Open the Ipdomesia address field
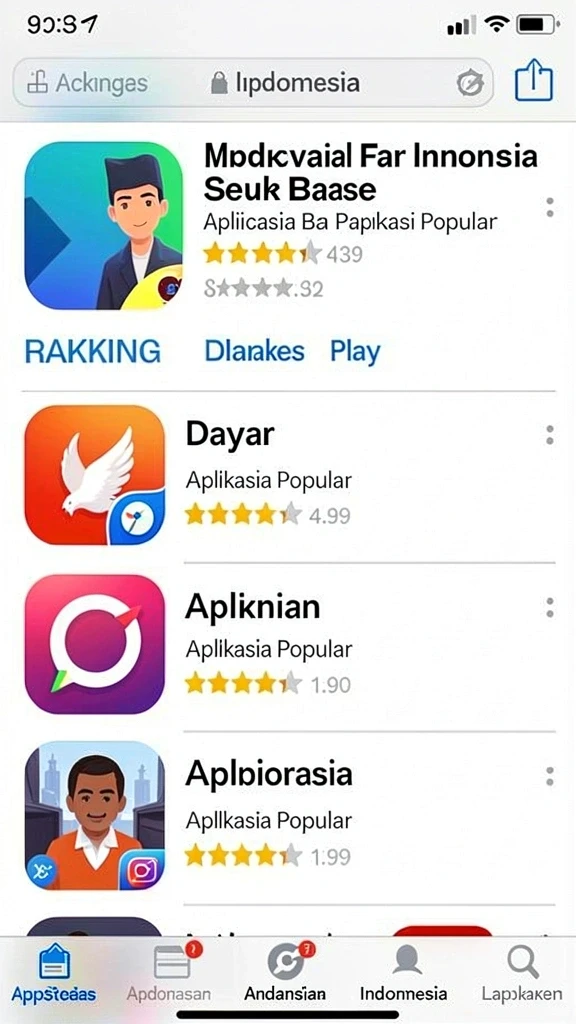The height and width of the screenshot is (1024, 576). click(253, 83)
